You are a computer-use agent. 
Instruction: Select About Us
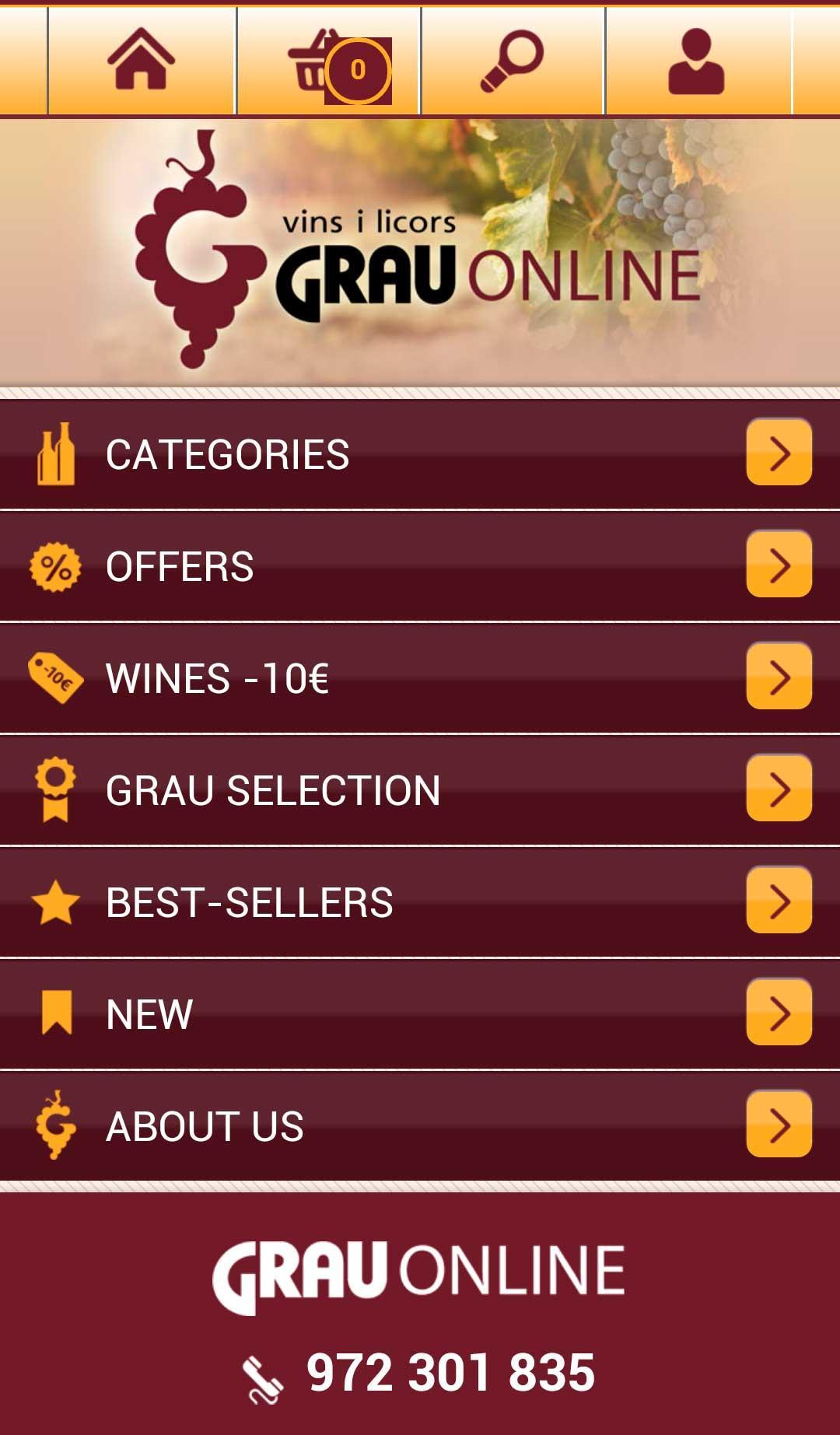click(x=420, y=1126)
